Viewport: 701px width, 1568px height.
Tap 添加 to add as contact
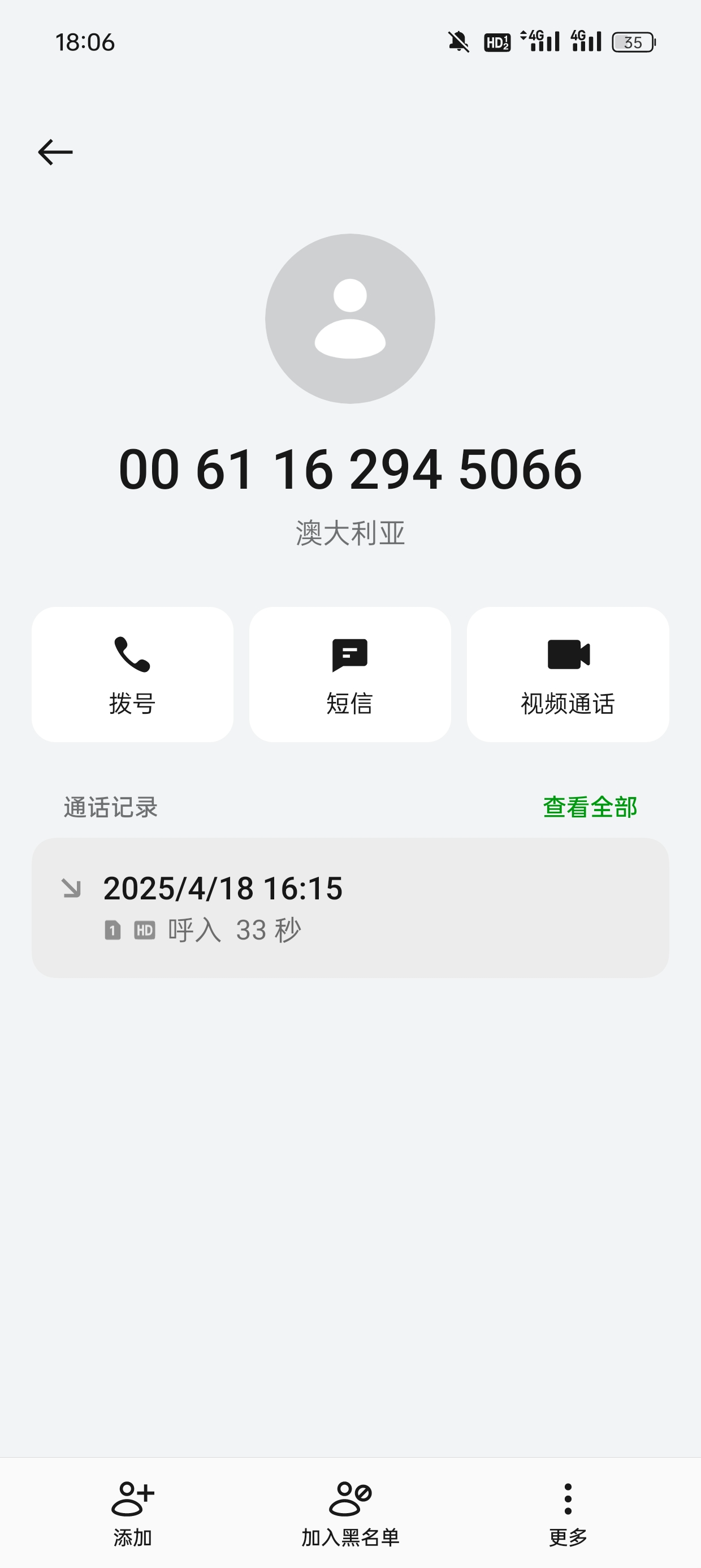[133, 1513]
